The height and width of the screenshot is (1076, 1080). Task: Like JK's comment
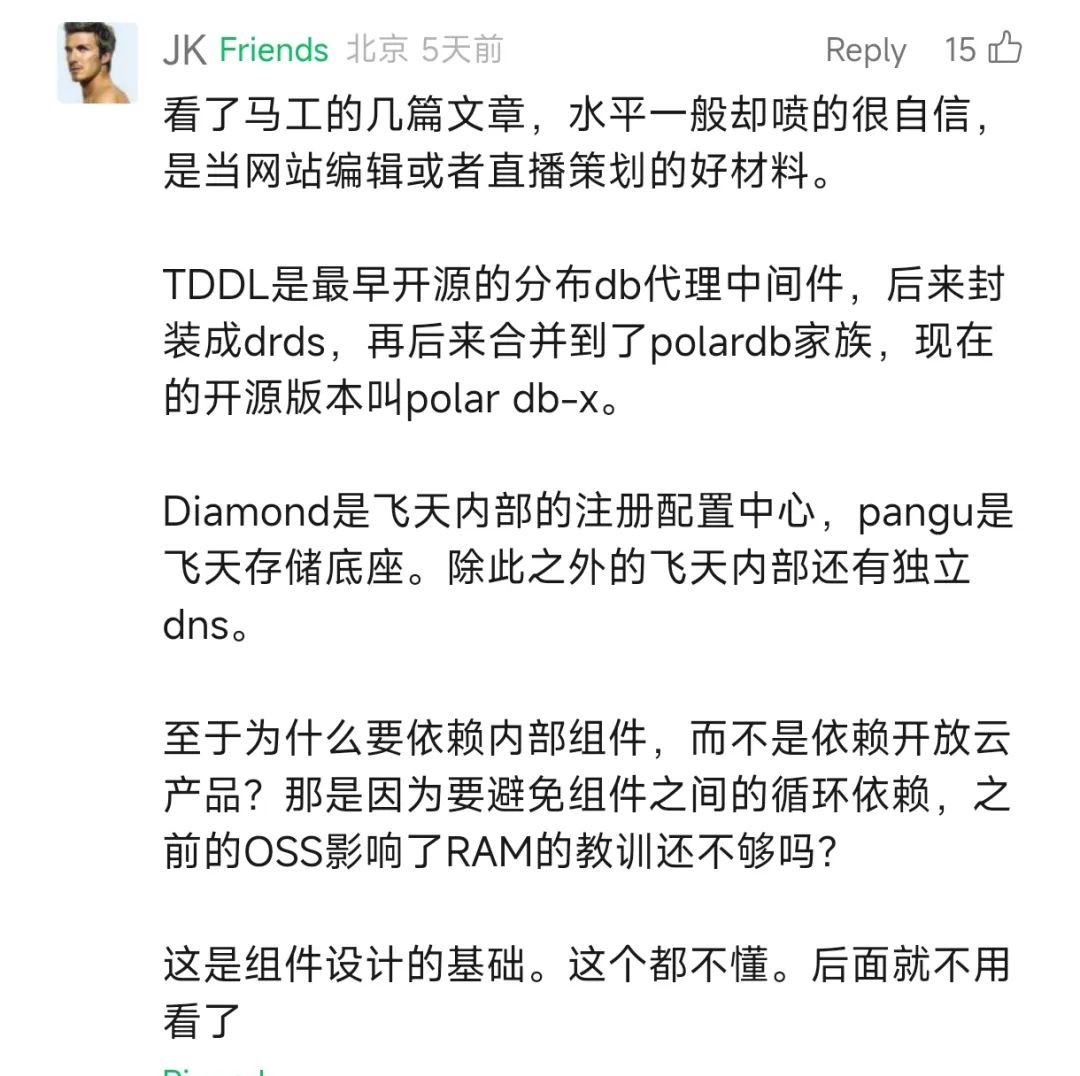[1004, 48]
